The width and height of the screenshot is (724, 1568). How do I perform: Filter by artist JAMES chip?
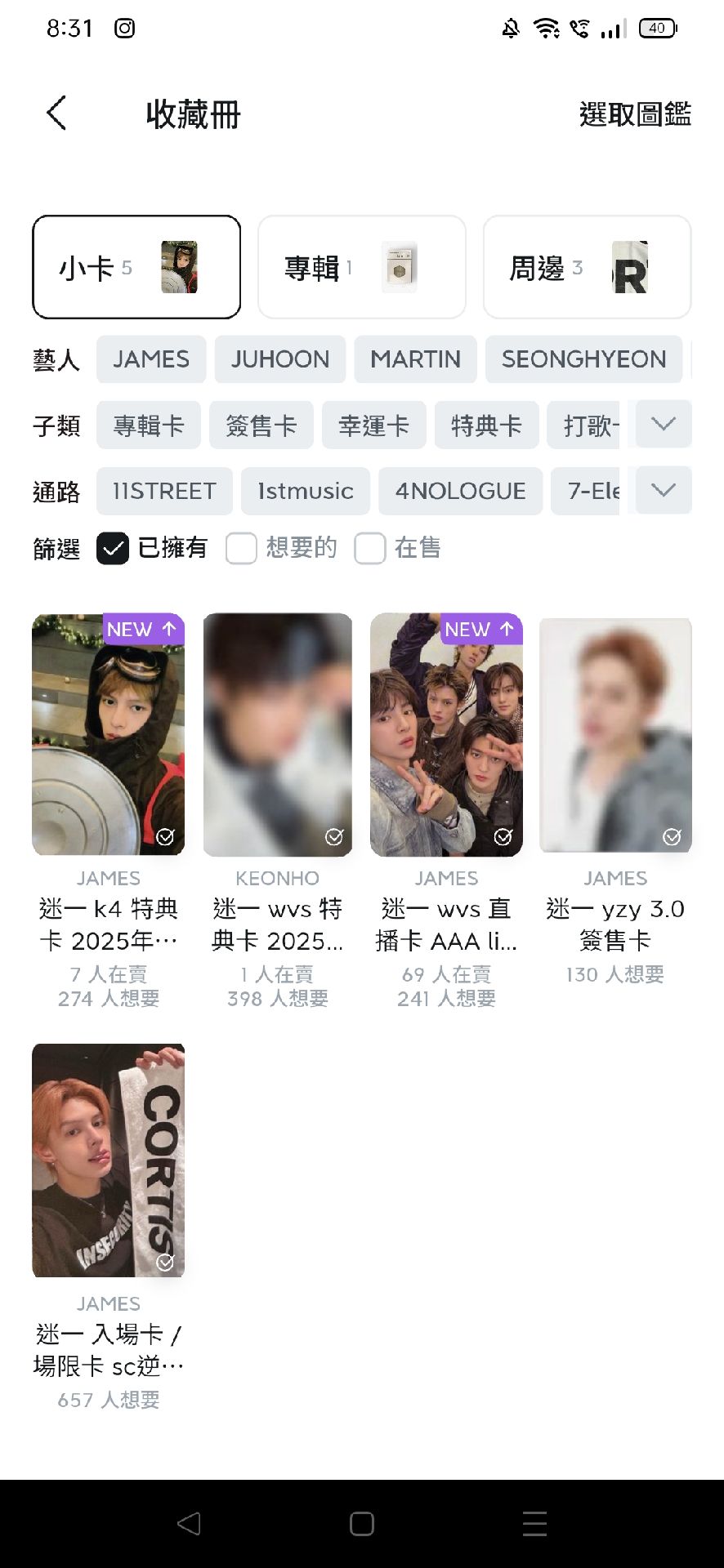151,359
